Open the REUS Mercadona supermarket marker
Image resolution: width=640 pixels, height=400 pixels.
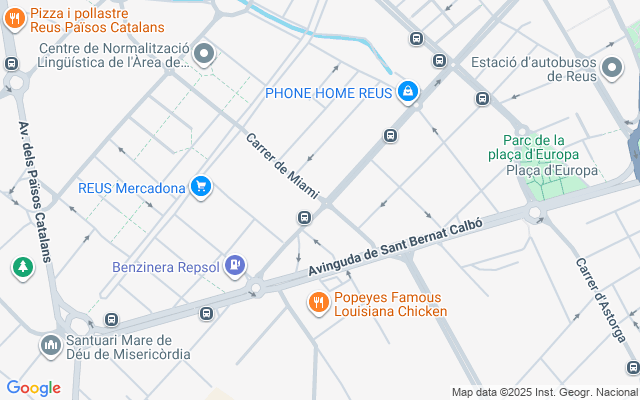pos(202,186)
